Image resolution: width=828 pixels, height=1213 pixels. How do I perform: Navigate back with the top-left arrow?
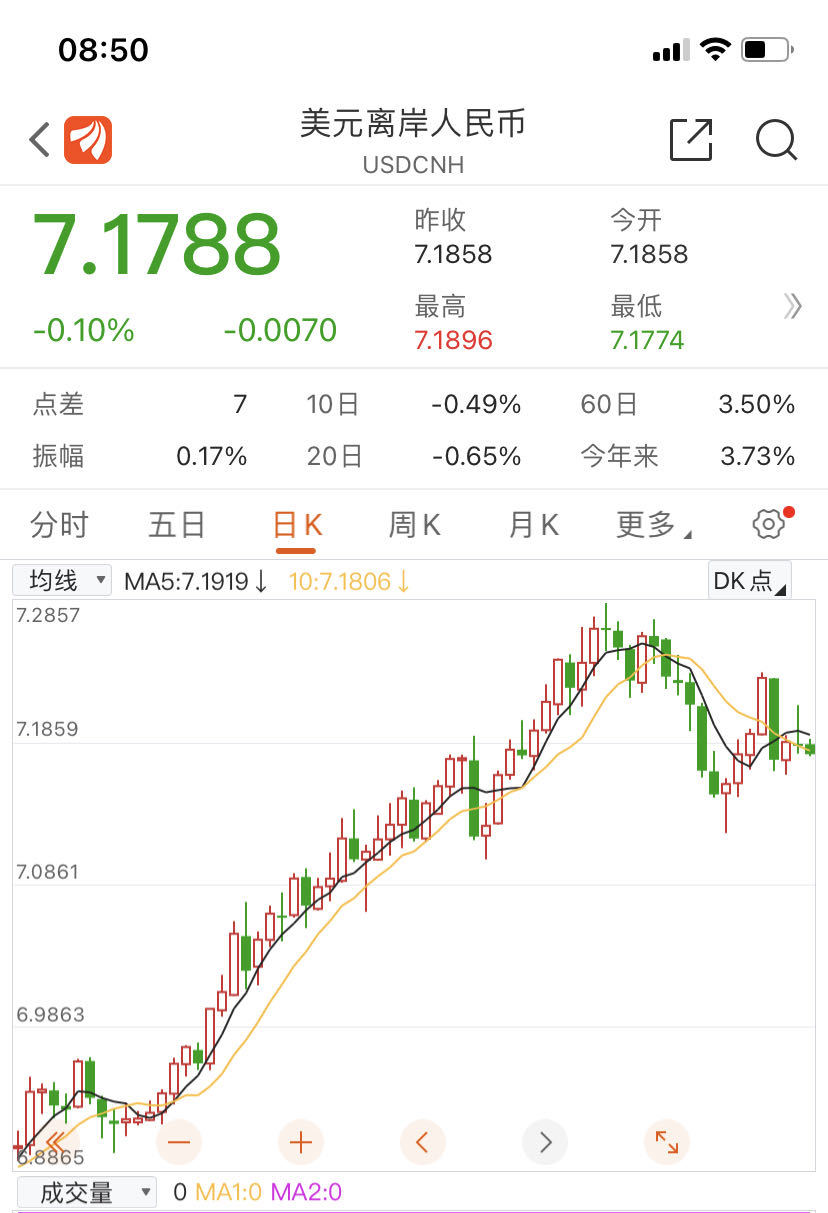pyautogui.click(x=38, y=140)
